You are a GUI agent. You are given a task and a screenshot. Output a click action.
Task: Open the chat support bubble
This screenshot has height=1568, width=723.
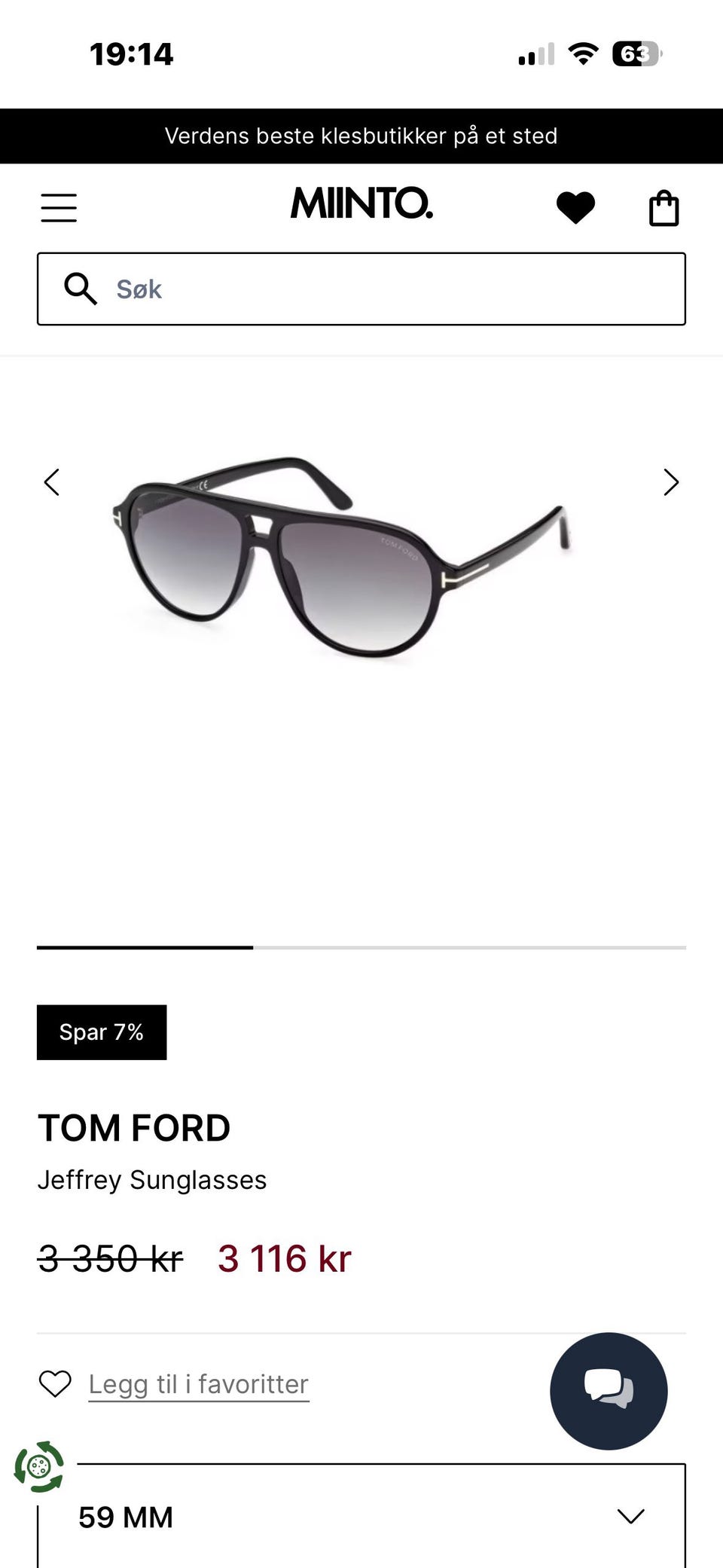pos(609,1391)
